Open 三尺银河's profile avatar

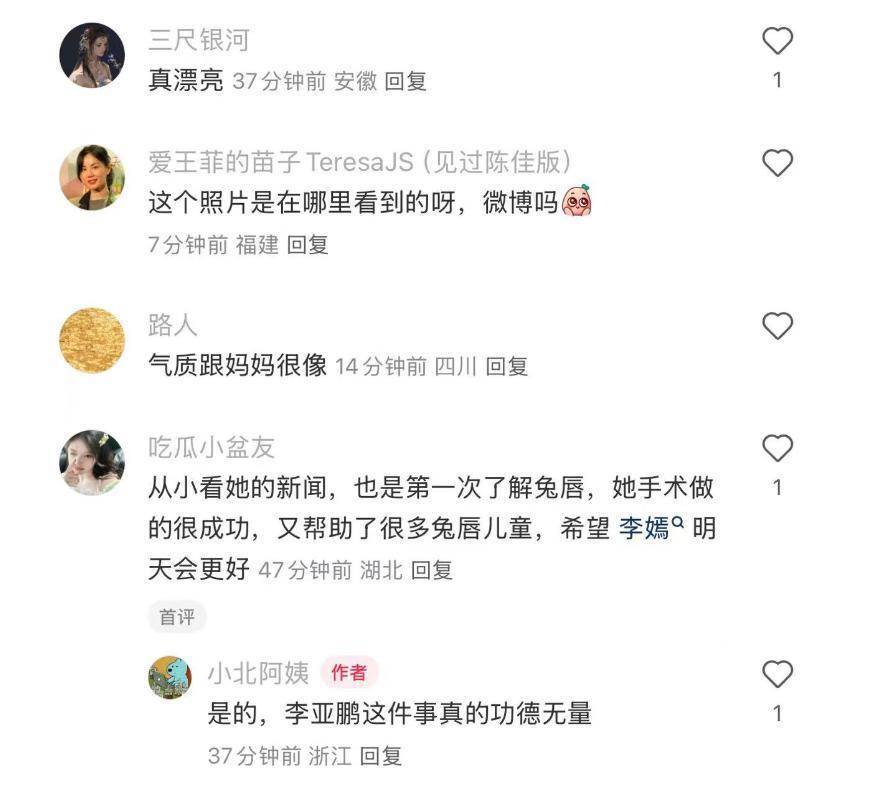click(92, 55)
